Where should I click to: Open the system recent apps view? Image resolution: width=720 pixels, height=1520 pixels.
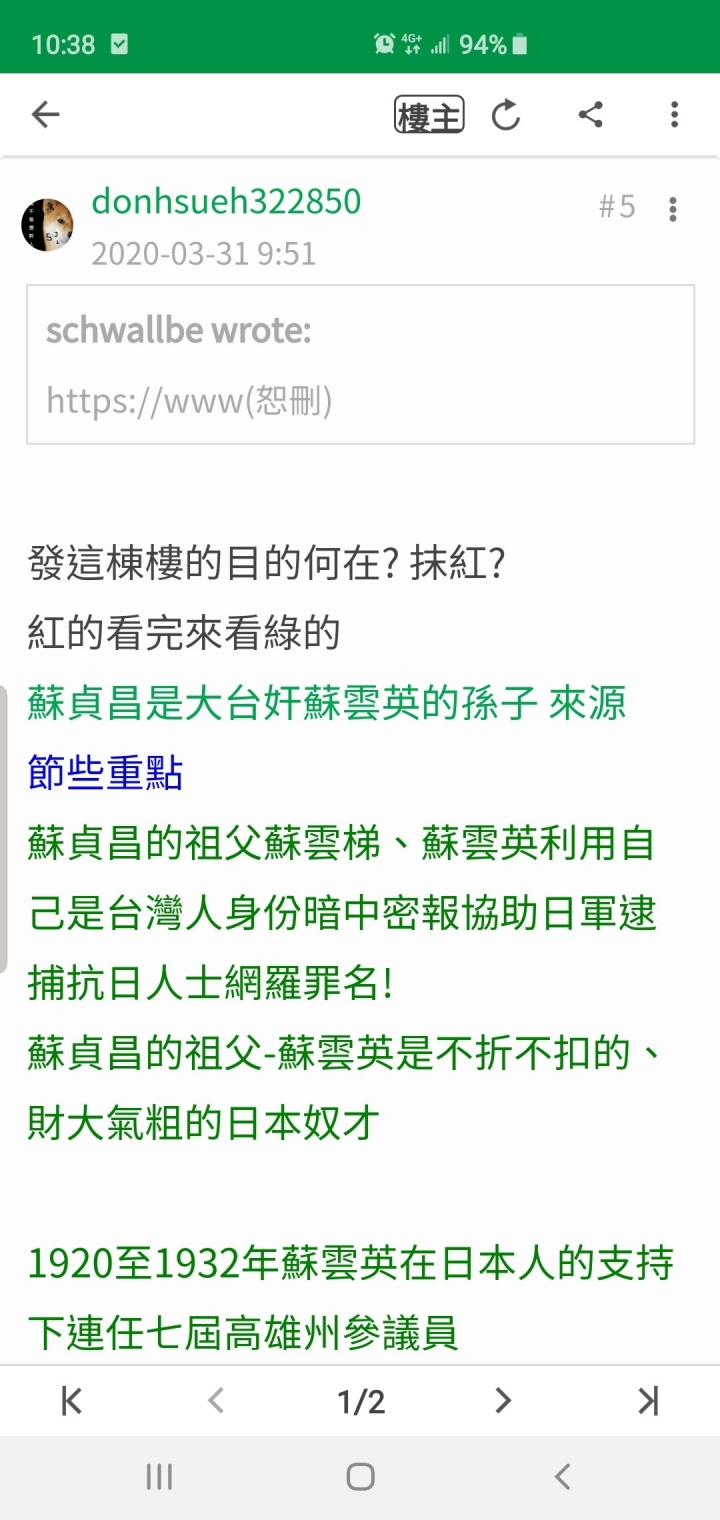click(159, 1476)
